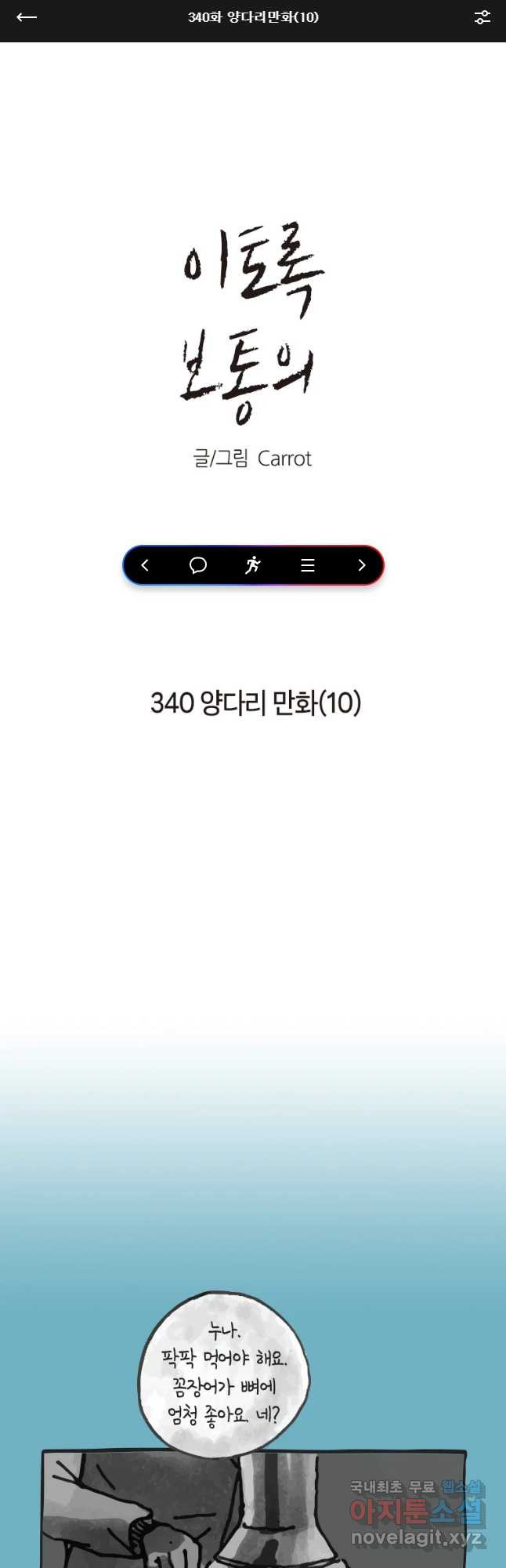Open the comments bubble
Image resolution: width=506 pixels, height=1568 pixels.
coord(198,565)
